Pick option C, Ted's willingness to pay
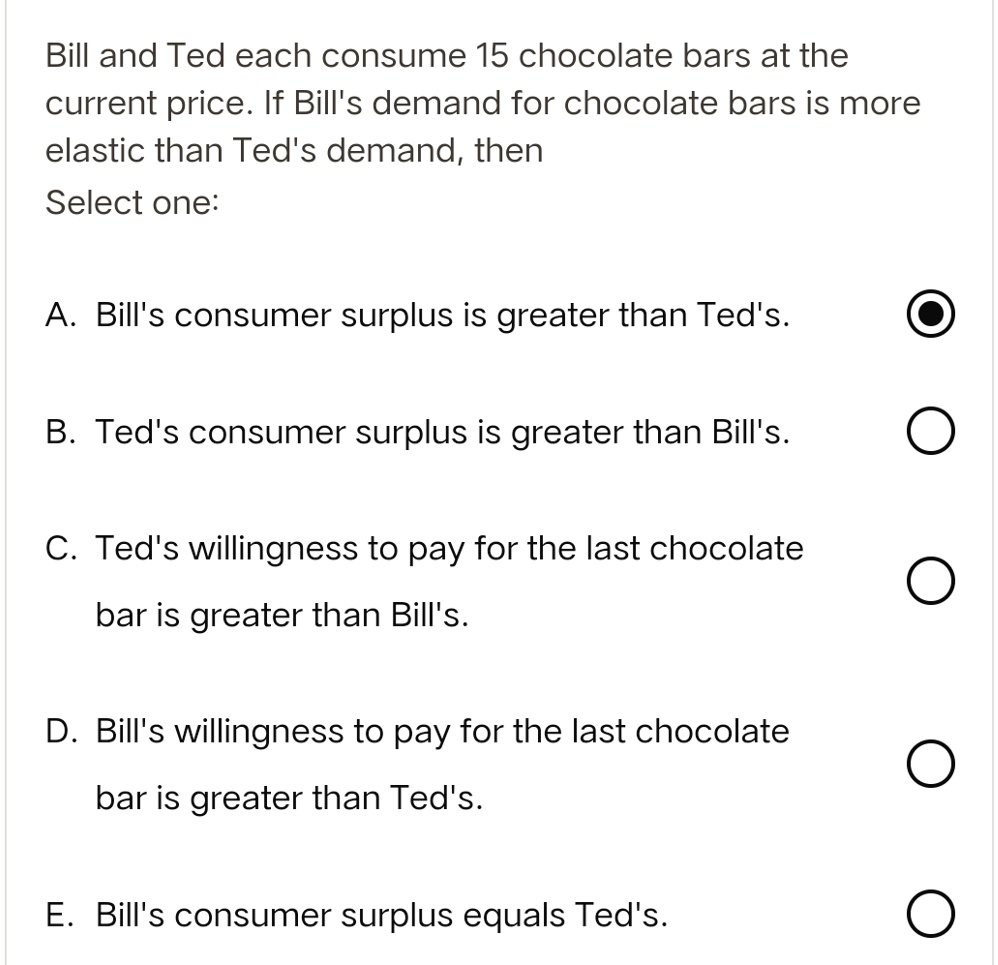 point(931,581)
